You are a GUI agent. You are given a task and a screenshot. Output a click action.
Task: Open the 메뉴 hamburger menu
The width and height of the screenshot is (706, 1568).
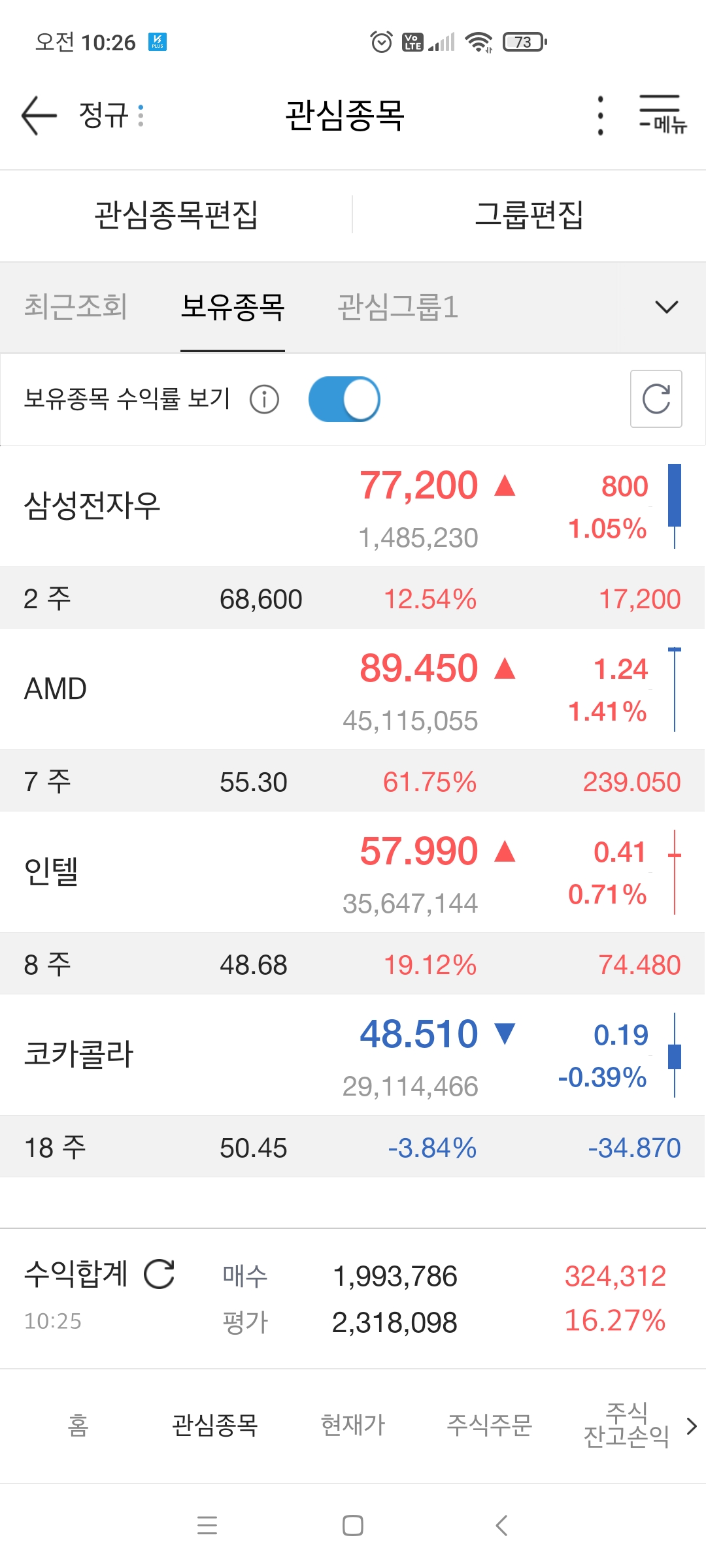(x=662, y=114)
